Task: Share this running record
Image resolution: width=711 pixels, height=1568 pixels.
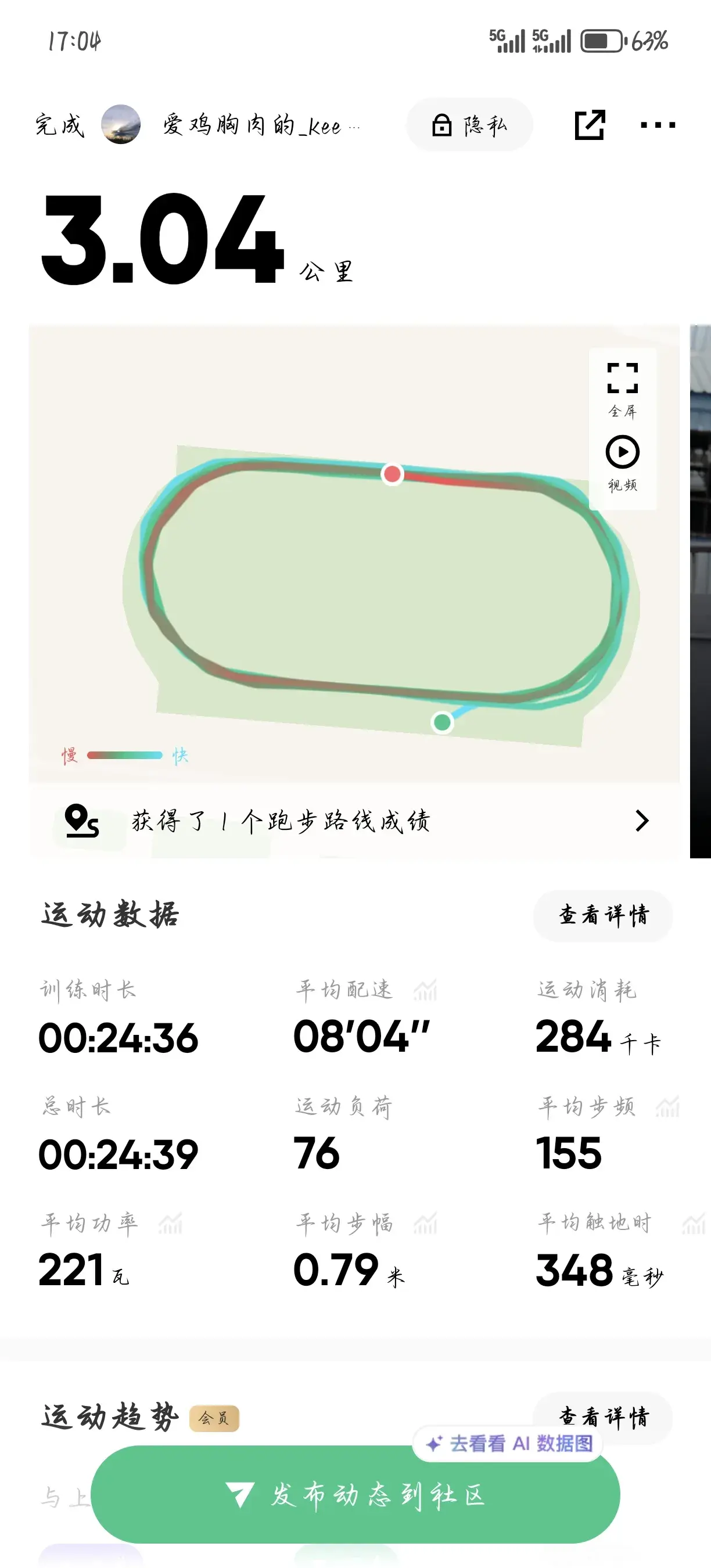Action: click(x=589, y=125)
